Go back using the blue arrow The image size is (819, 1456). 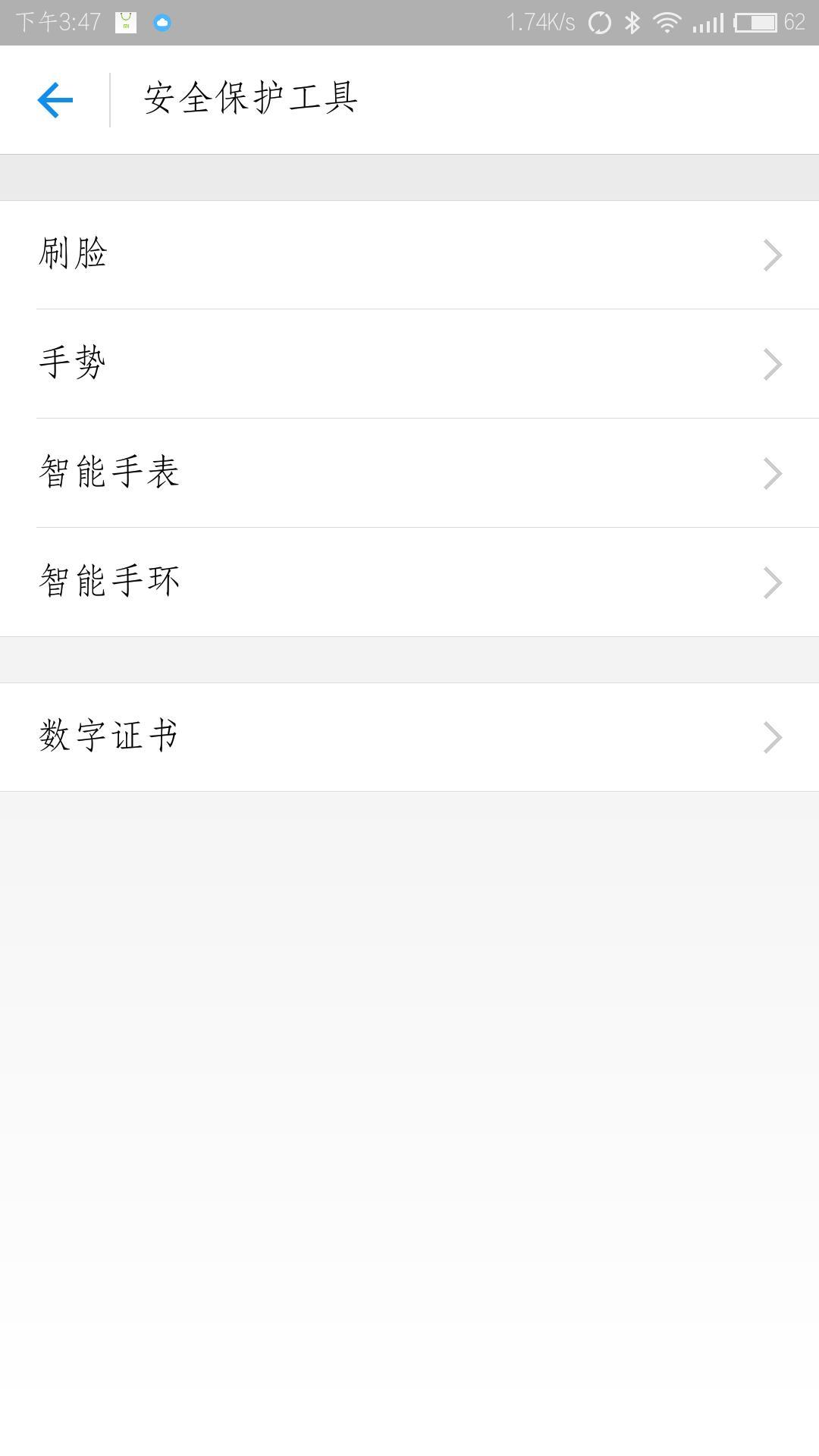point(55,100)
